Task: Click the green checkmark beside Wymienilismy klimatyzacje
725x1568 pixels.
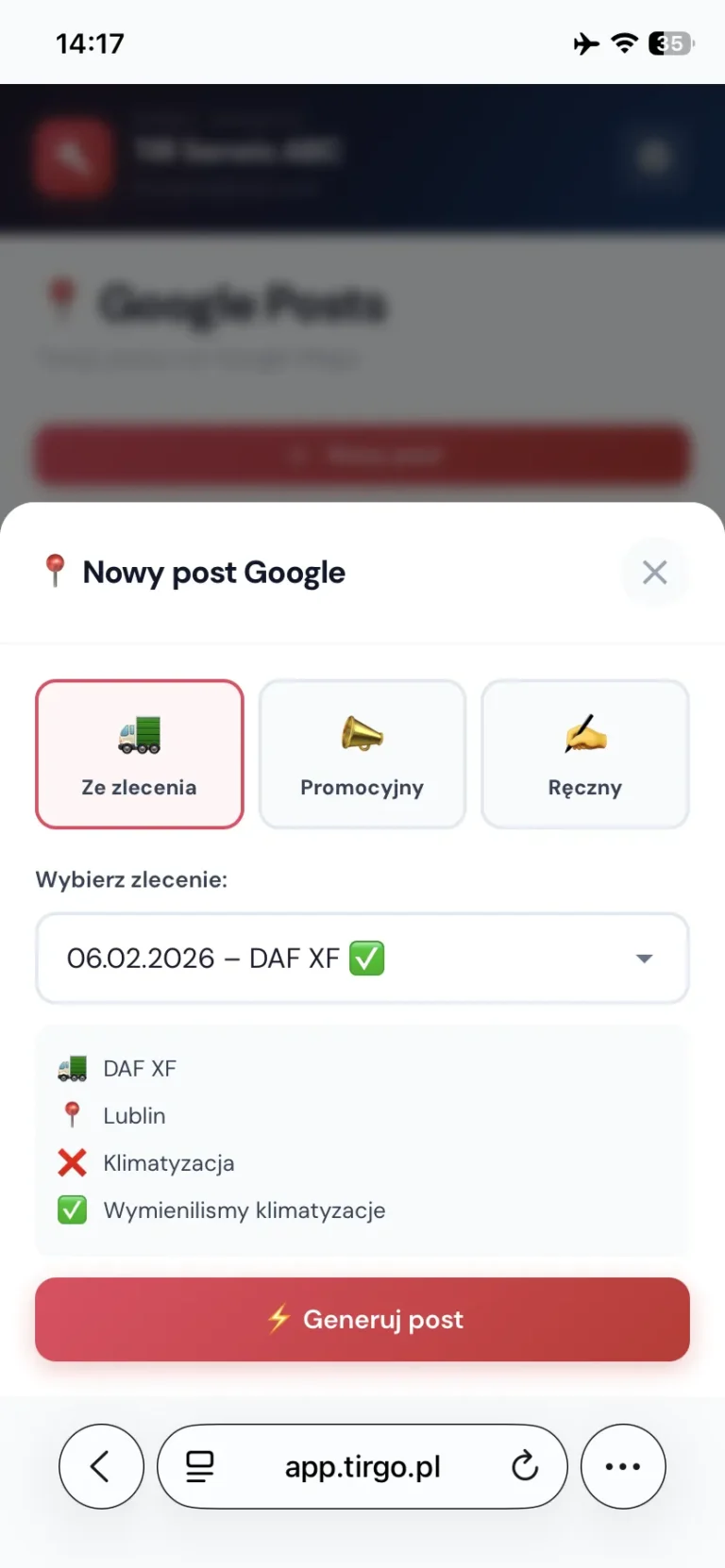Action: pyautogui.click(x=72, y=1209)
